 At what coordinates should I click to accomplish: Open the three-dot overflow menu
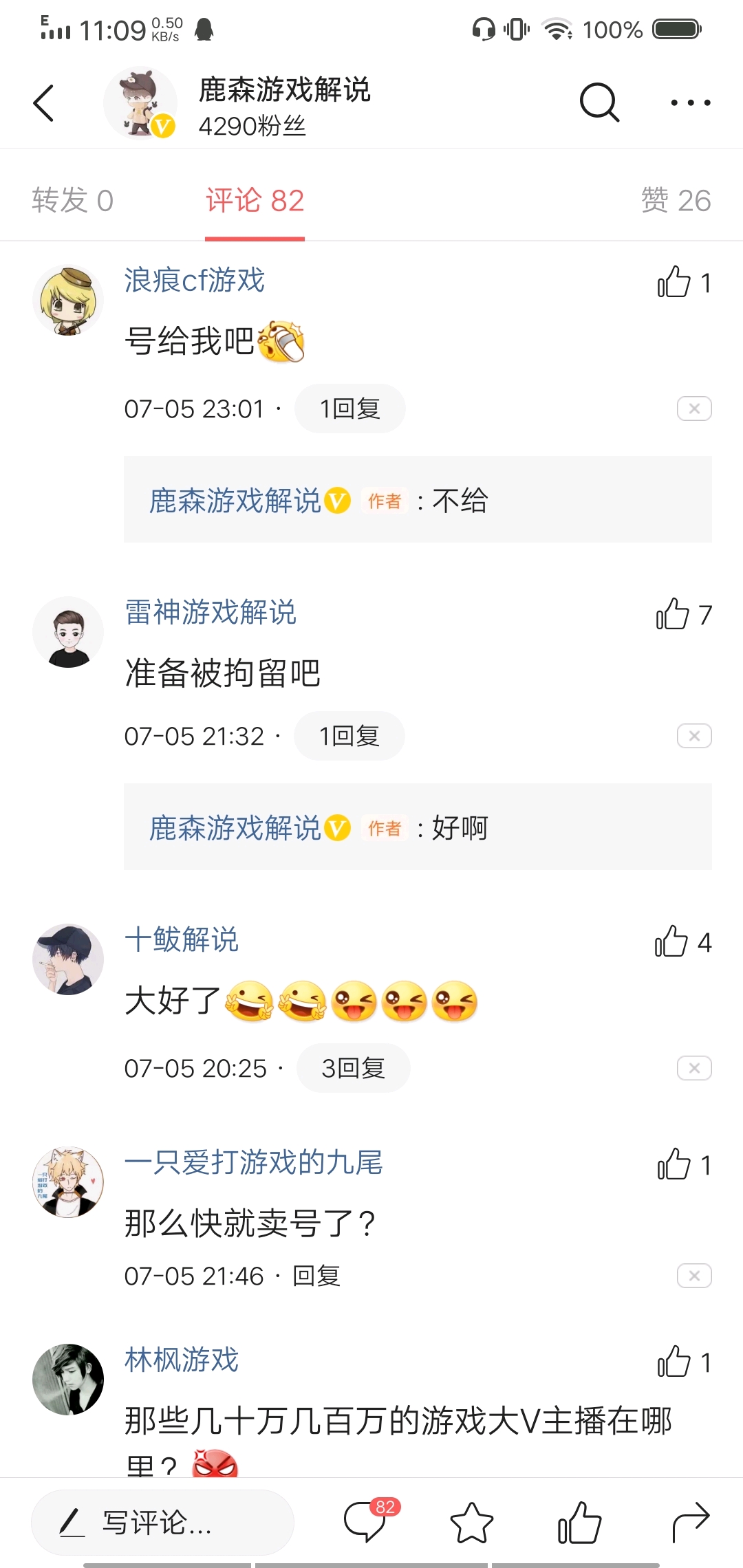tap(690, 103)
